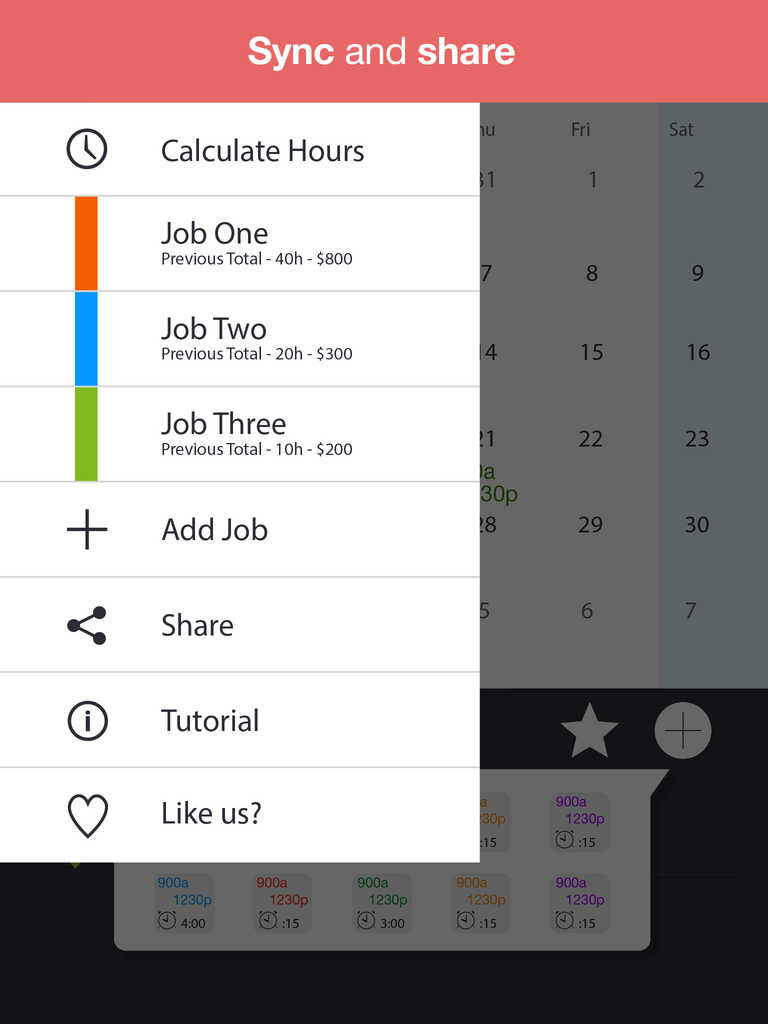768x1024 pixels.
Task: Click the heart icon next to Like us?
Action: click(x=87, y=813)
